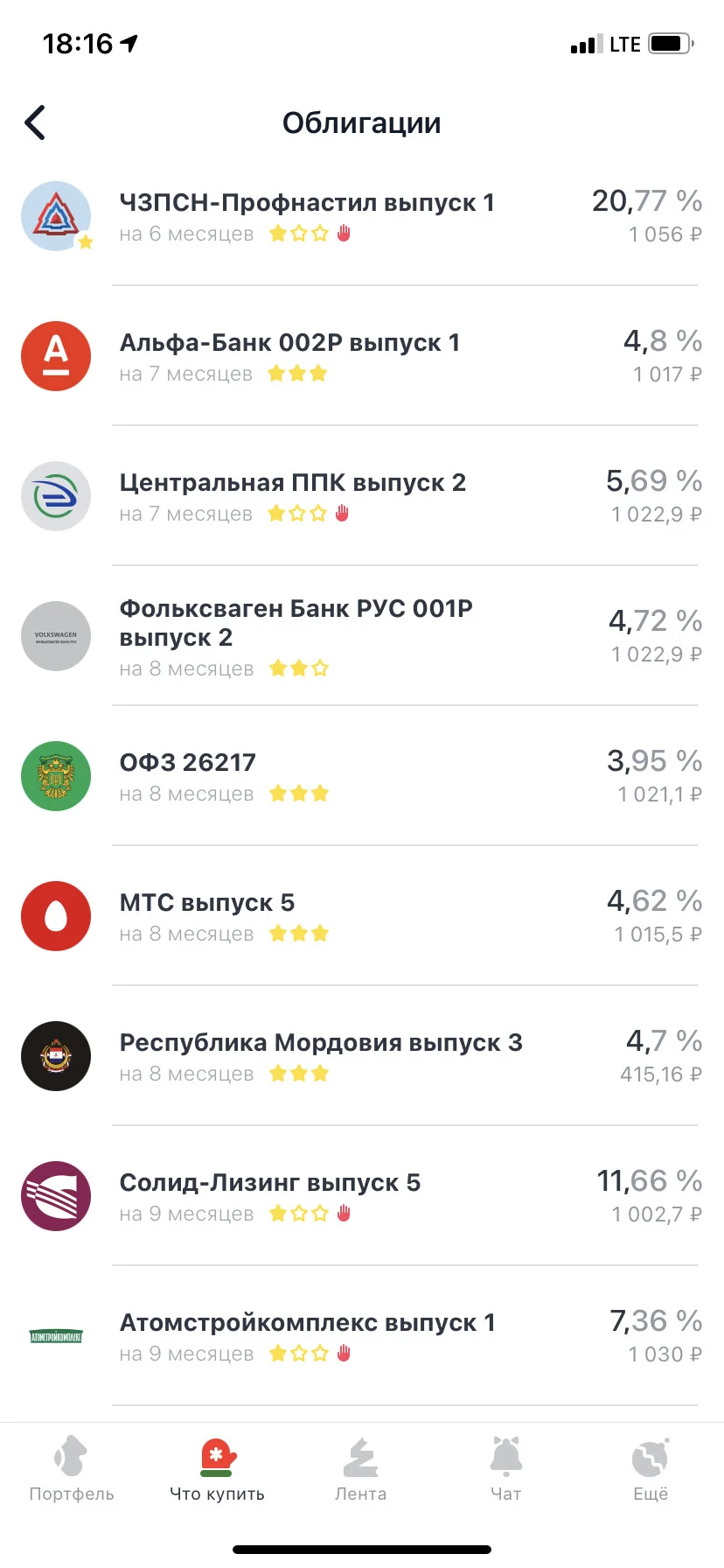The image size is (724, 1568).
Task: Open the ЧЗПСН-Профнастил выпуск 1 bond
Action: (x=362, y=216)
